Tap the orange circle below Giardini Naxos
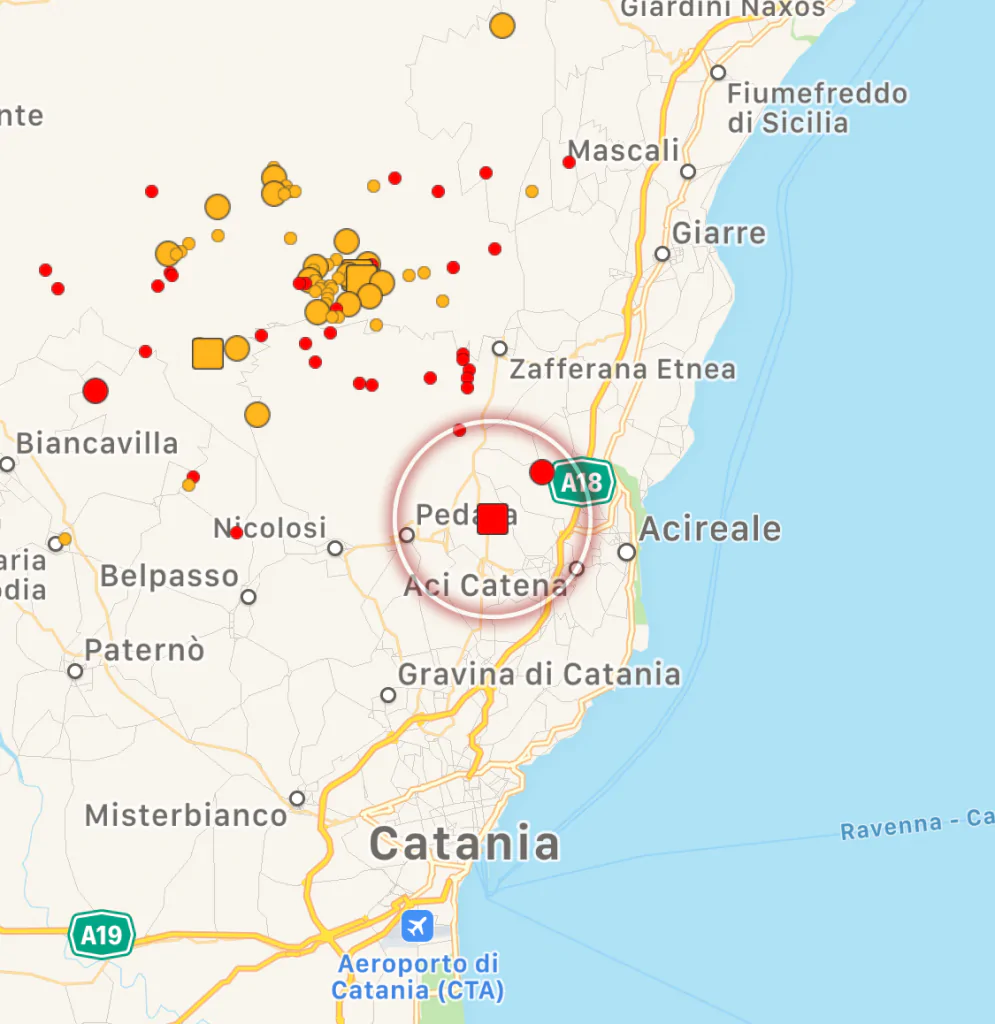 (502, 26)
